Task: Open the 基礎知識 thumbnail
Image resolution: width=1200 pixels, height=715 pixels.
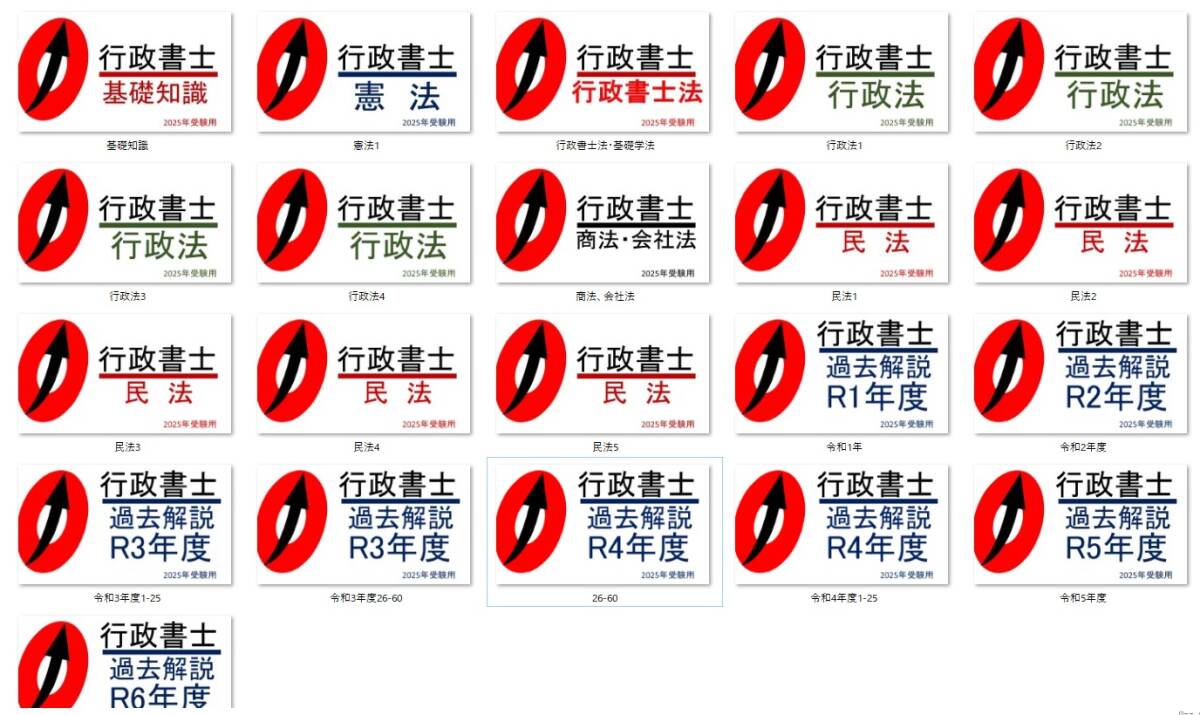Action: [125, 72]
